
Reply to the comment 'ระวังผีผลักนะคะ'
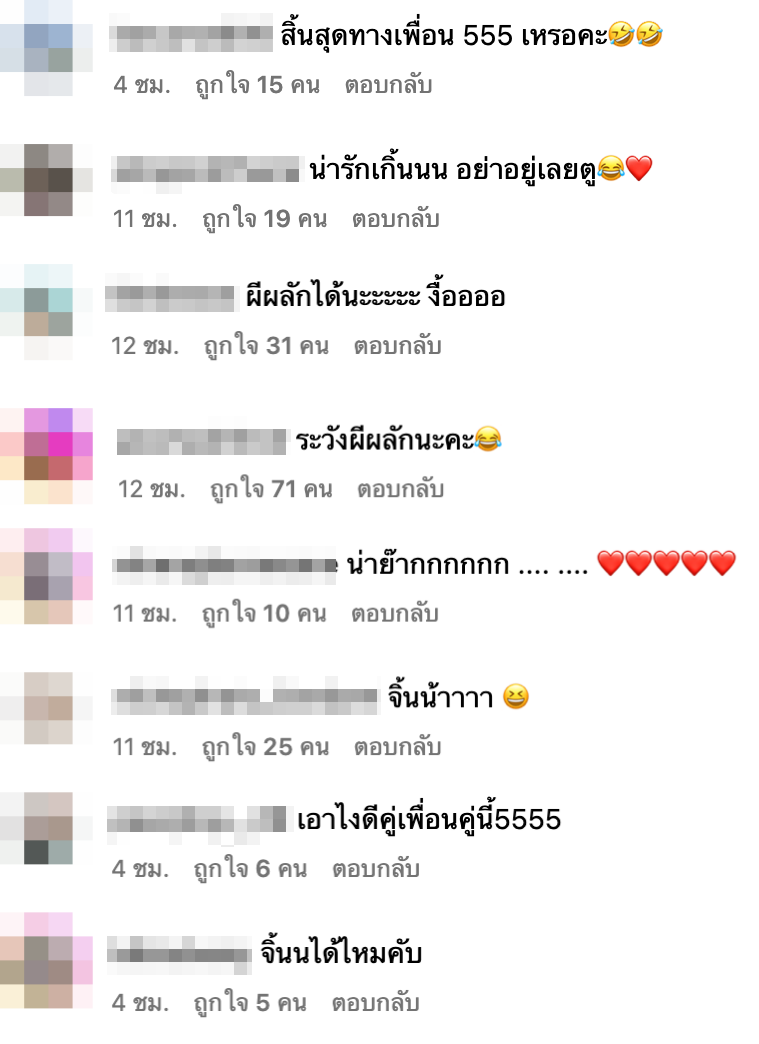[x=402, y=490]
